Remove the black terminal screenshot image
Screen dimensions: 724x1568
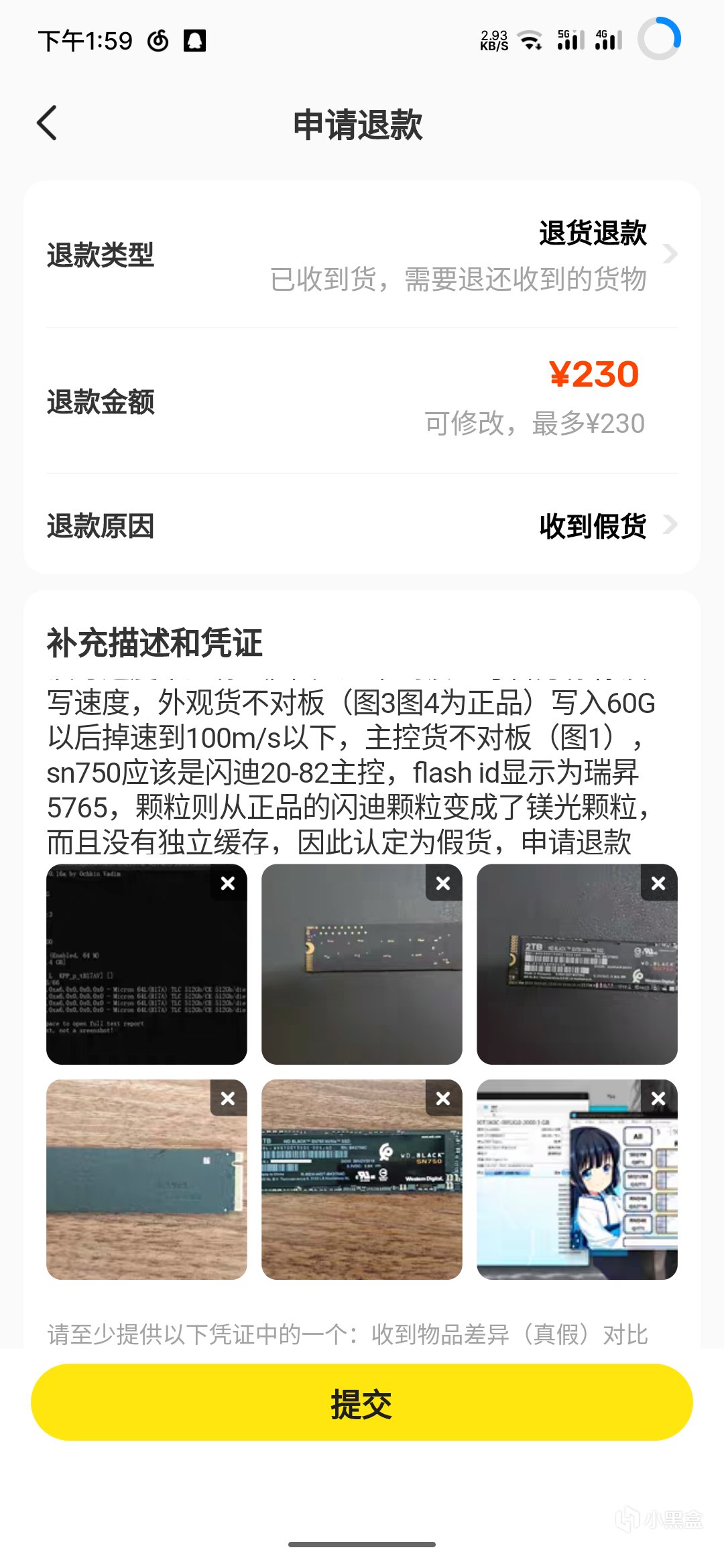(228, 884)
